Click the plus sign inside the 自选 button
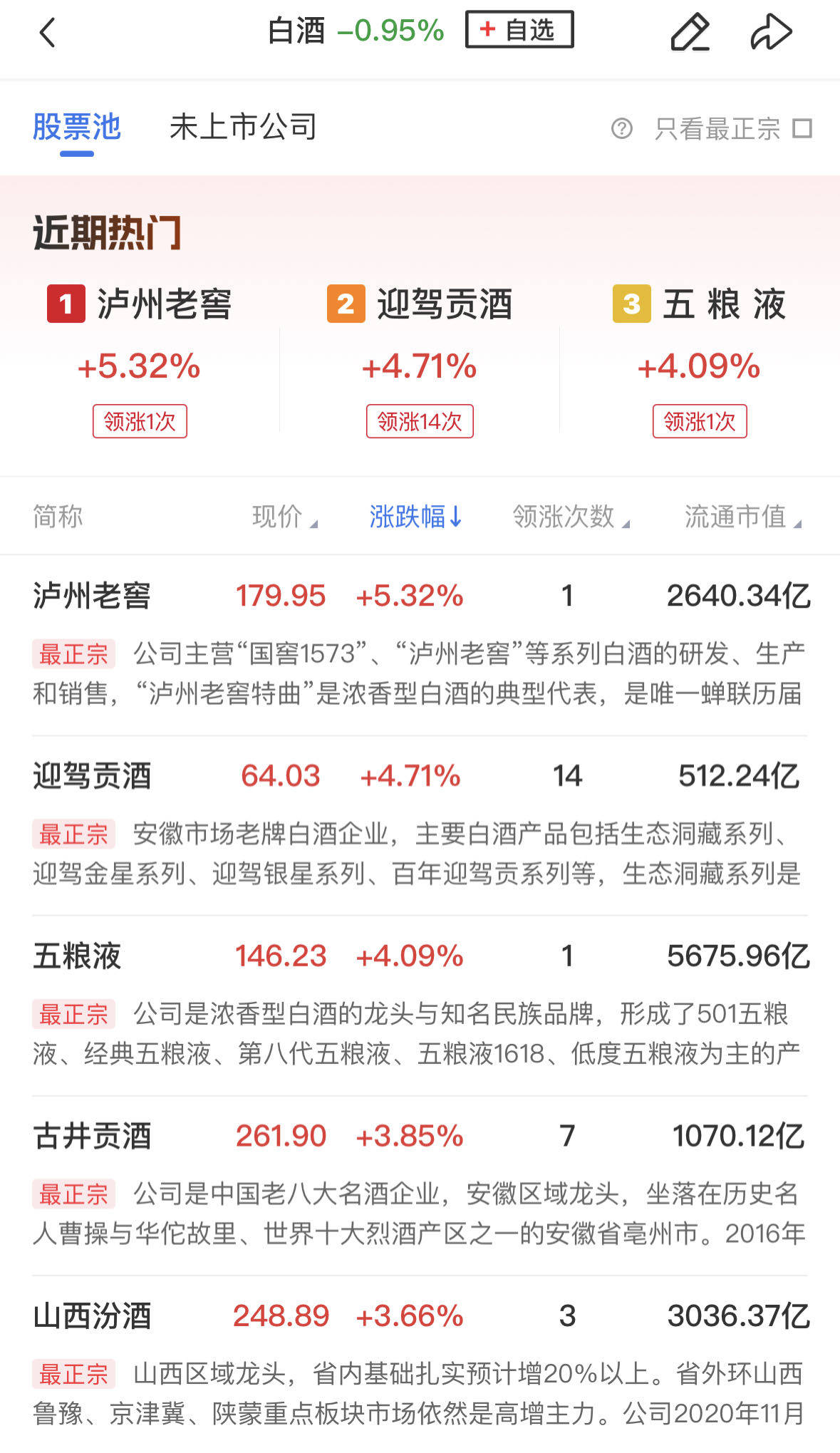 pyautogui.click(x=486, y=29)
